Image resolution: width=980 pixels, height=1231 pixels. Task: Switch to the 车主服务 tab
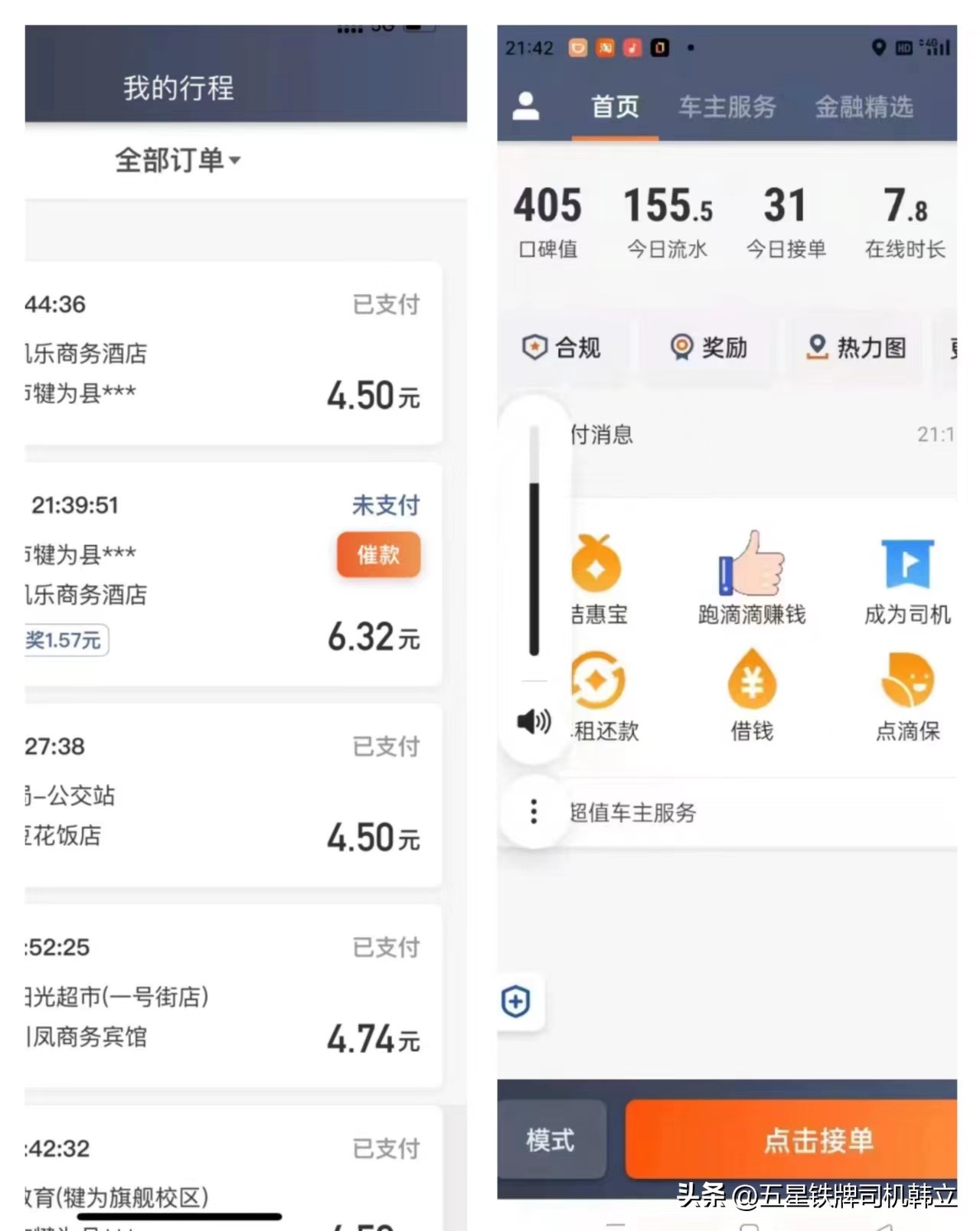pyautogui.click(x=726, y=107)
